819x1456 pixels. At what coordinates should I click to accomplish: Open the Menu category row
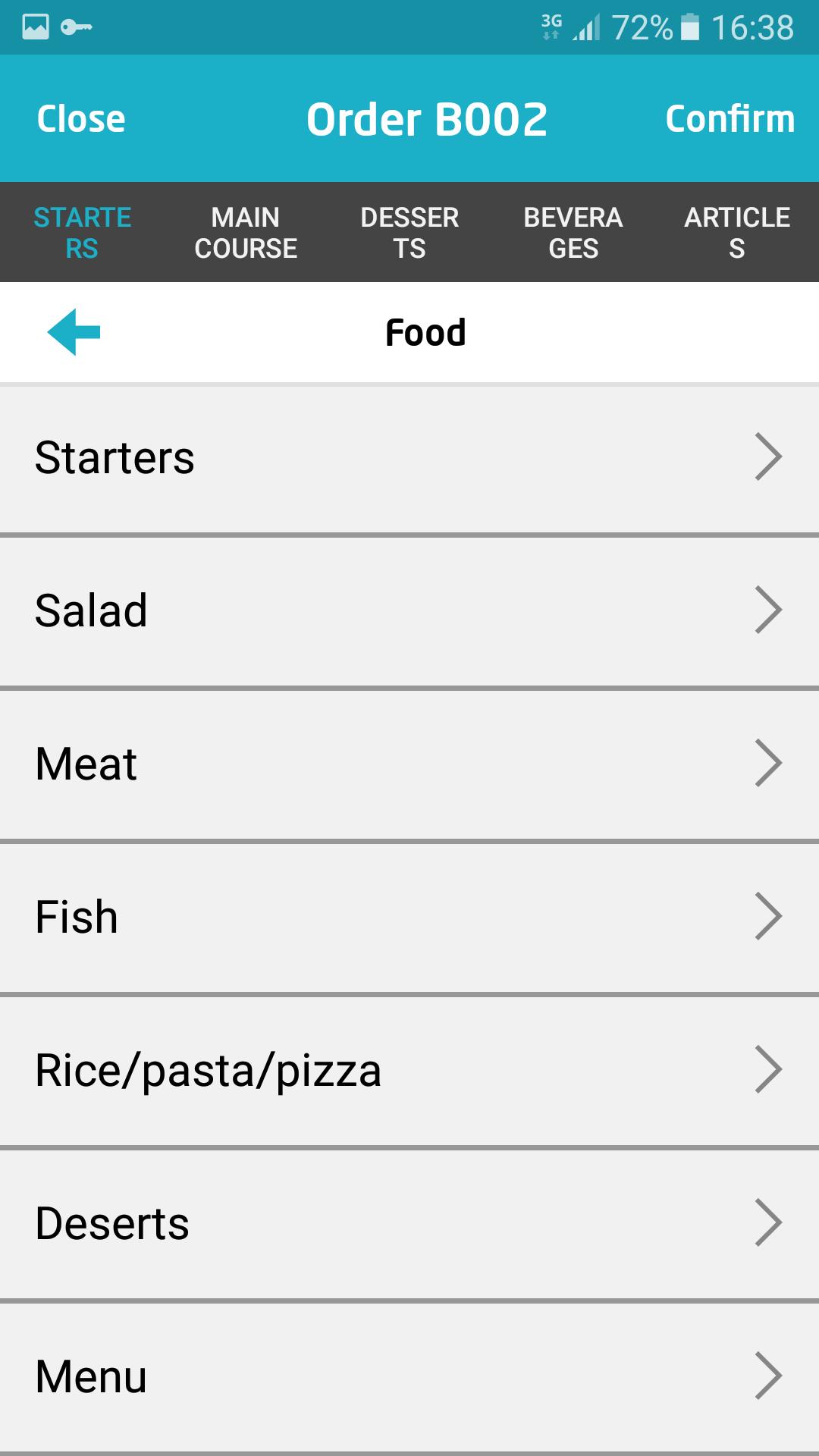tap(409, 1377)
